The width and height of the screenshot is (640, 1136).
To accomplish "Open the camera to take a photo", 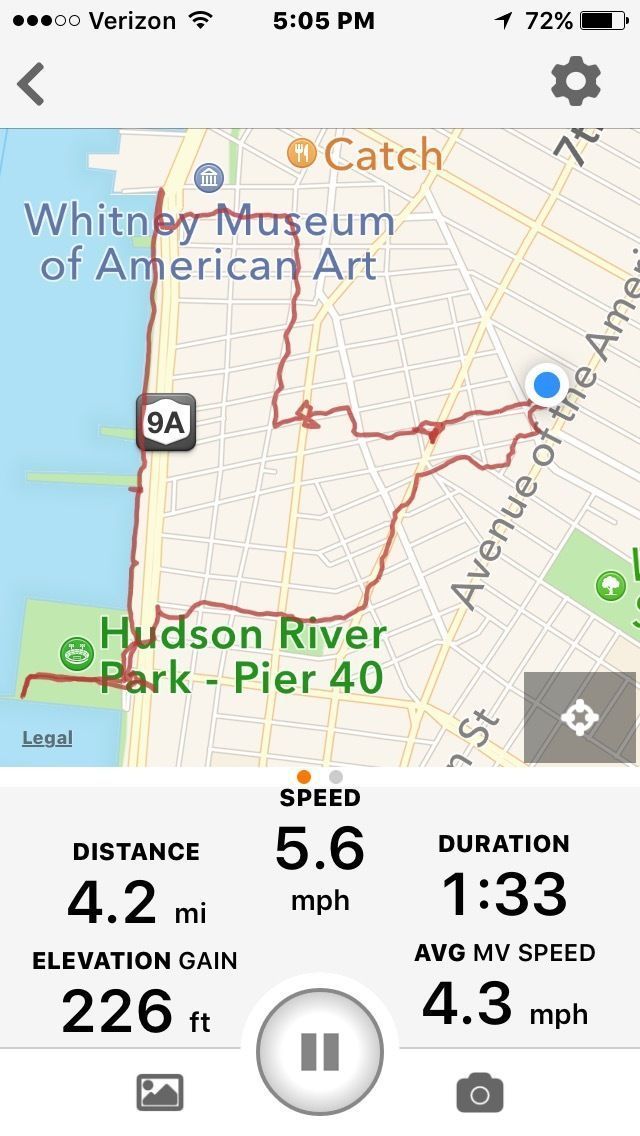I will point(479,1093).
